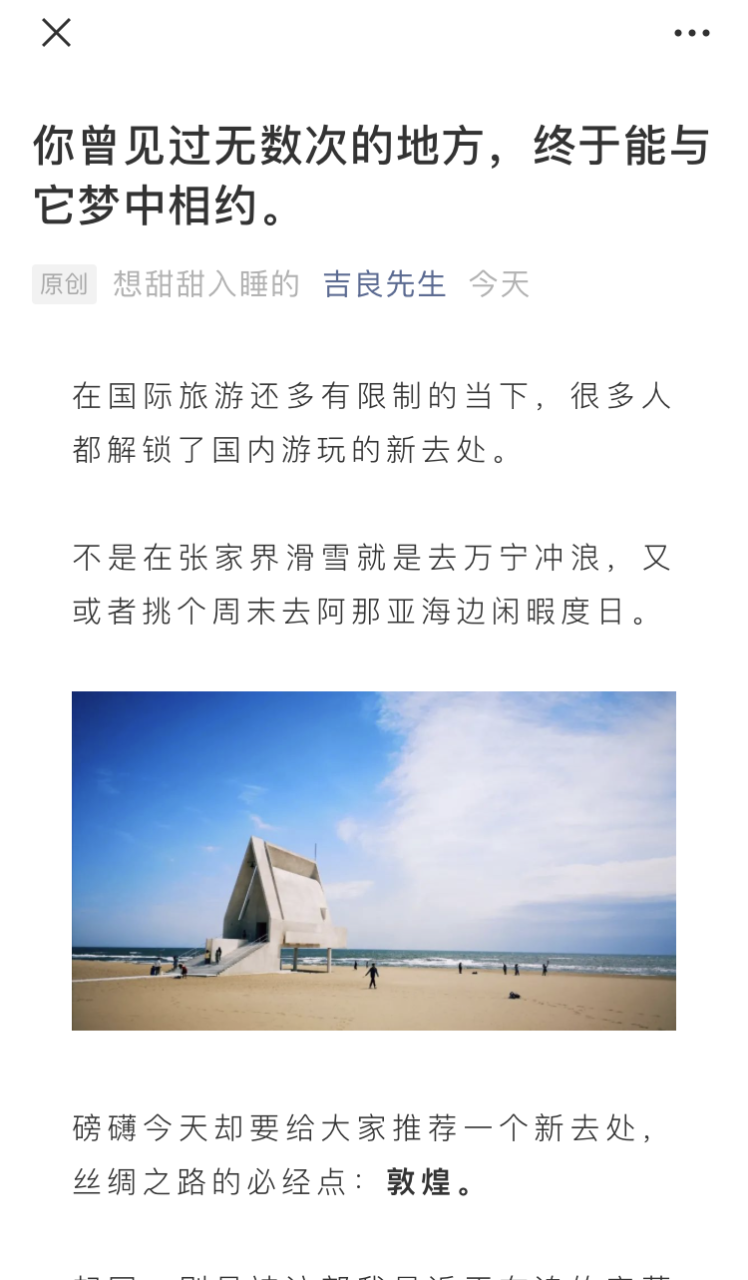The width and height of the screenshot is (748, 1280).
Task: Open the 吉良先生 official account profile
Action: pyautogui.click(x=384, y=284)
